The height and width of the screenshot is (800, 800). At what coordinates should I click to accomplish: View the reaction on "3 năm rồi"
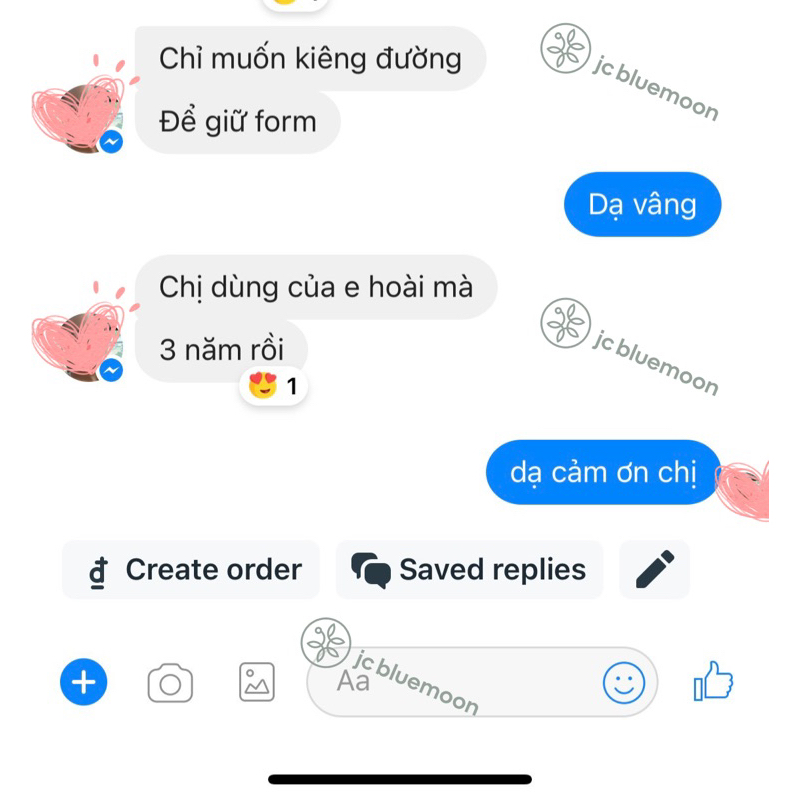274,386
